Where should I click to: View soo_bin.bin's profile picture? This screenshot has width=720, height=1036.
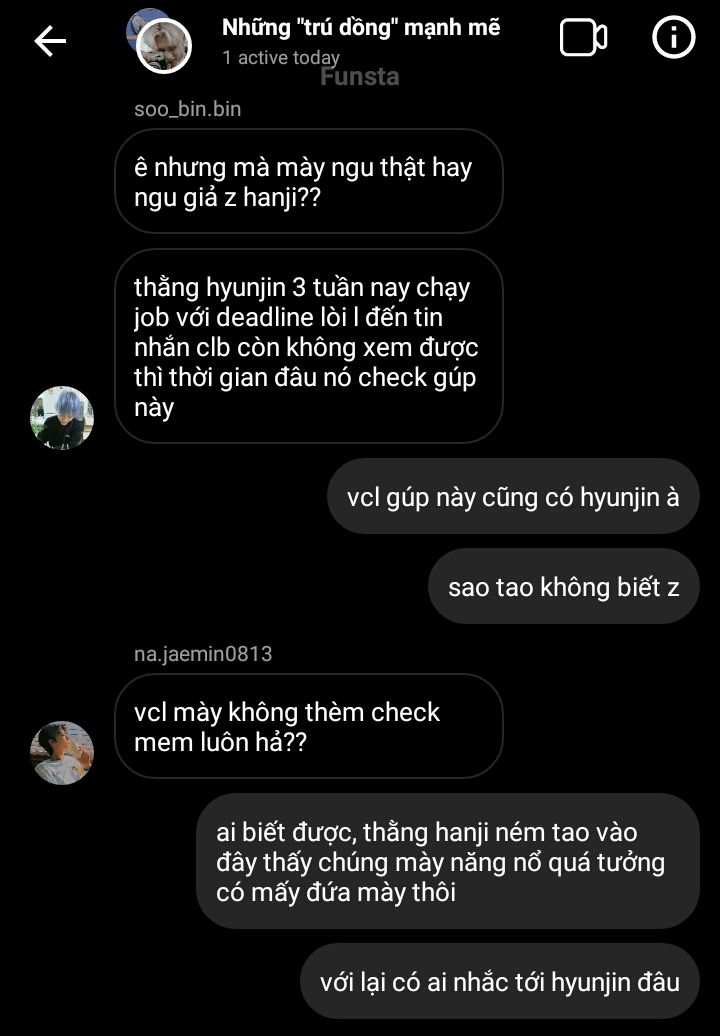click(62, 418)
